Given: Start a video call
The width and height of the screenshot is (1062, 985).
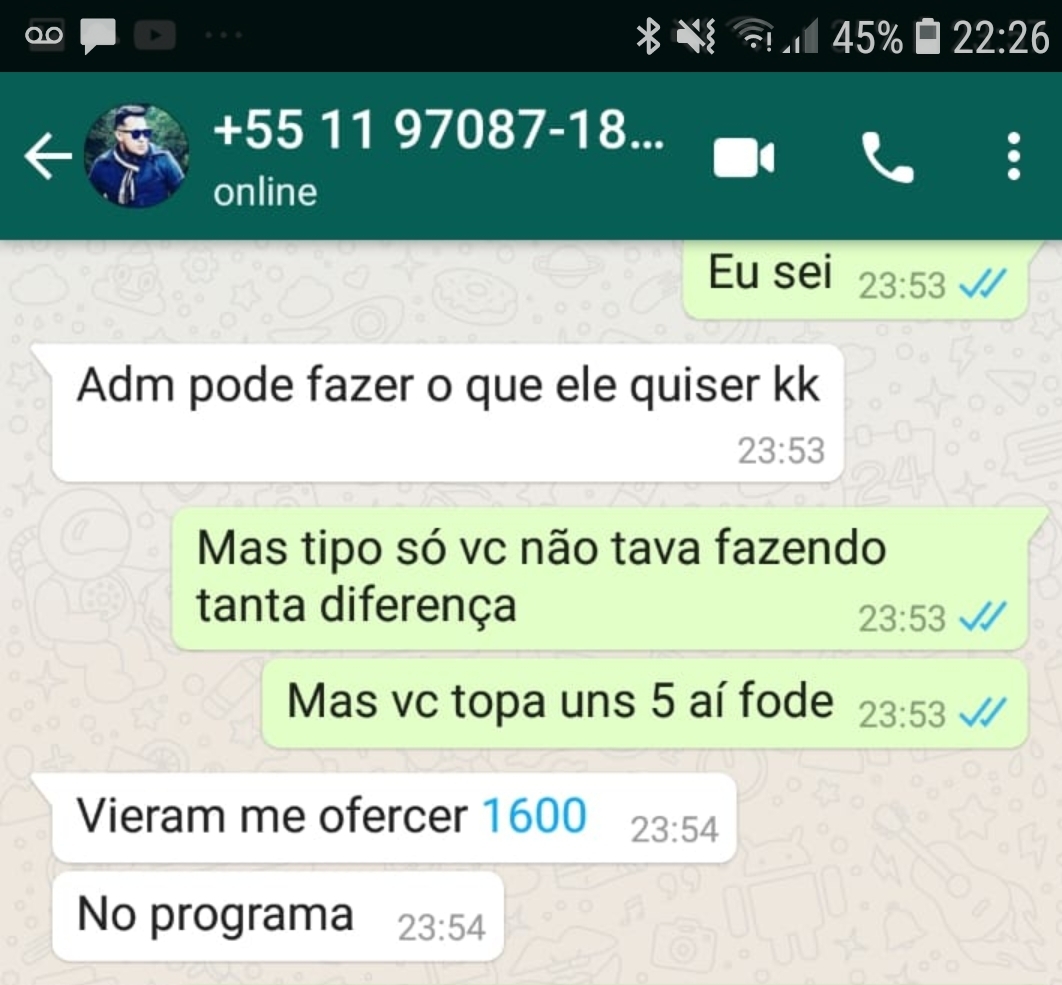Looking at the screenshot, I should [x=743, y=158].
